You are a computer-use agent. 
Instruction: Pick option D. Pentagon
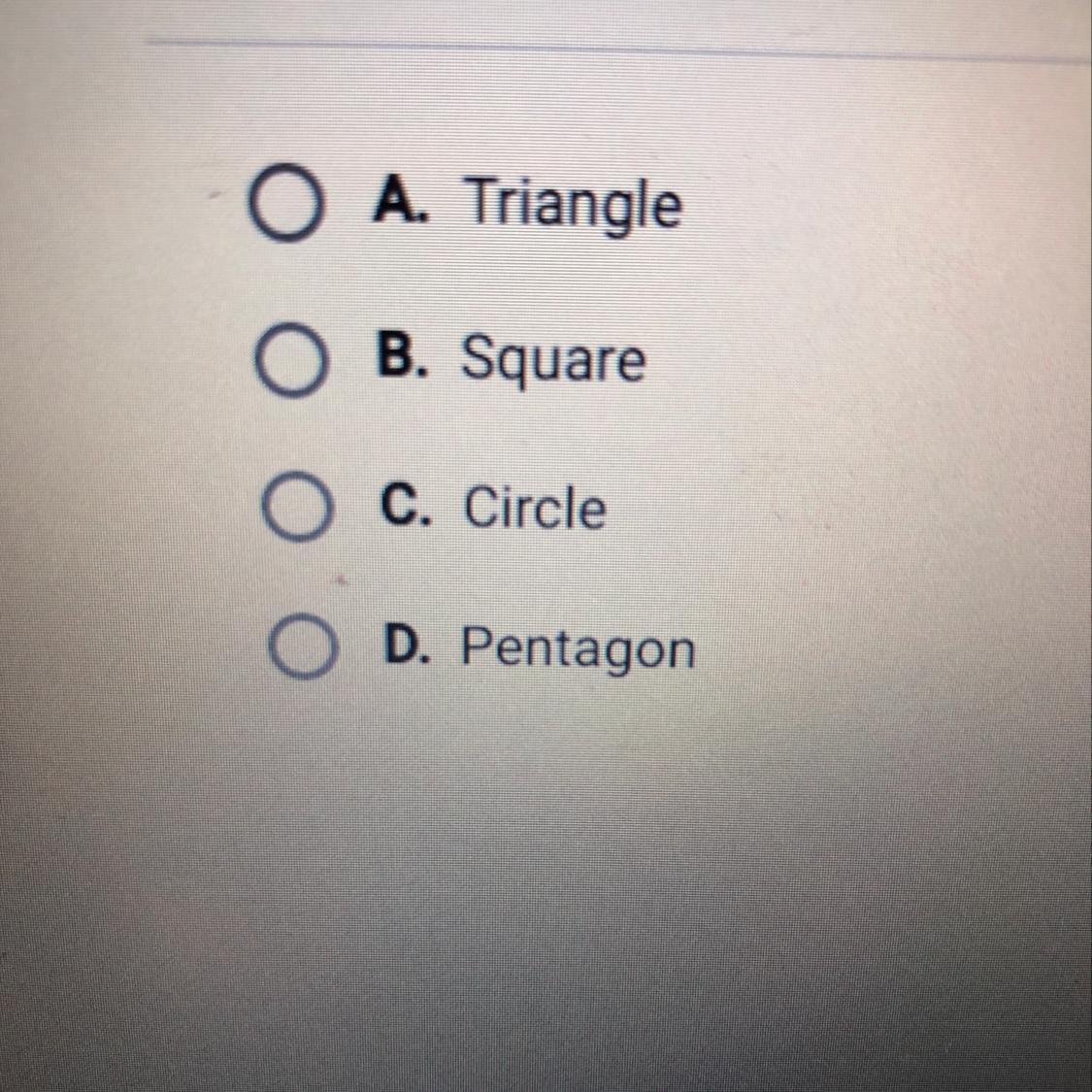(301, 650)
